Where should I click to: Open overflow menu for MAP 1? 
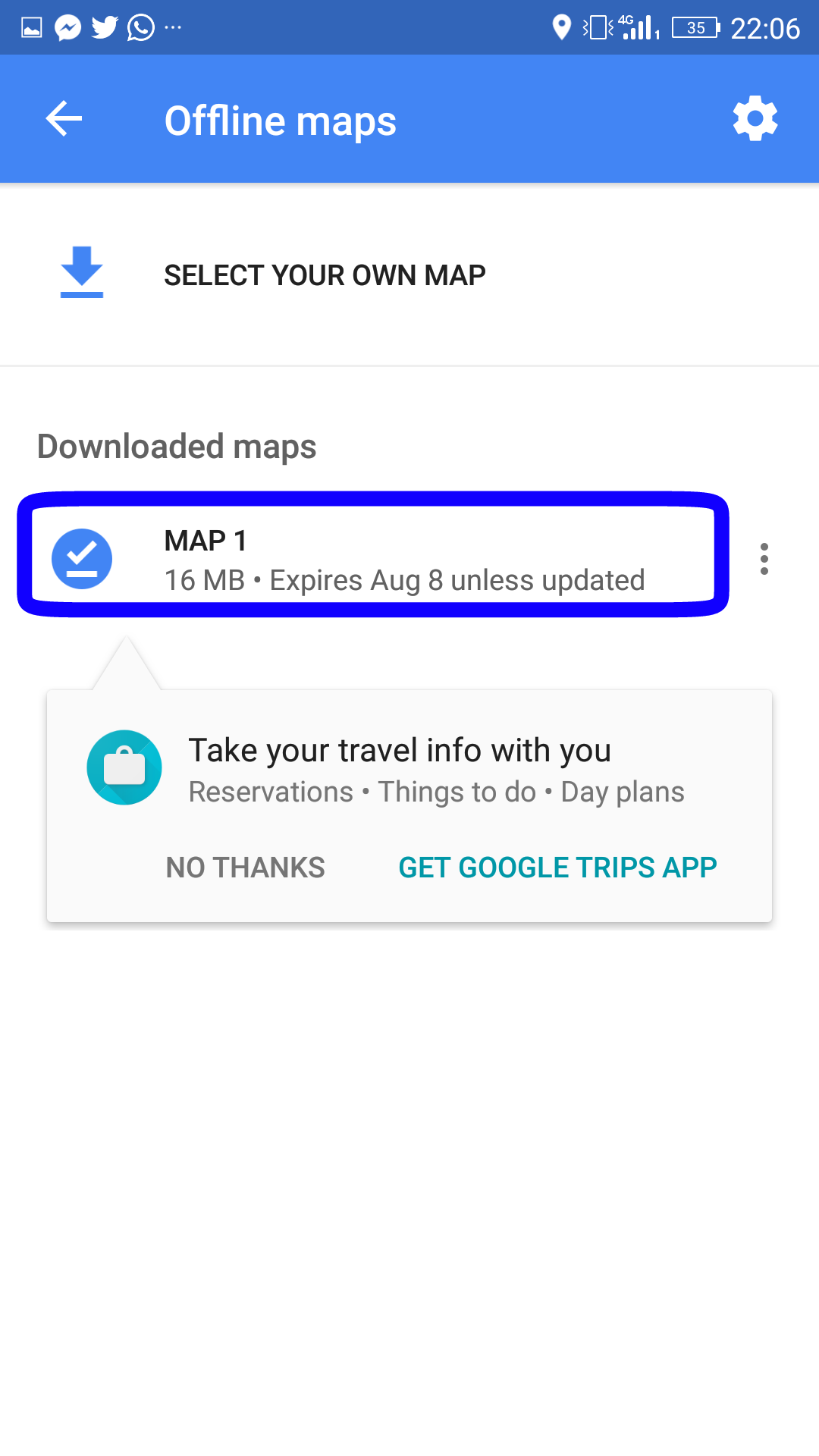[x=764, y=559]
